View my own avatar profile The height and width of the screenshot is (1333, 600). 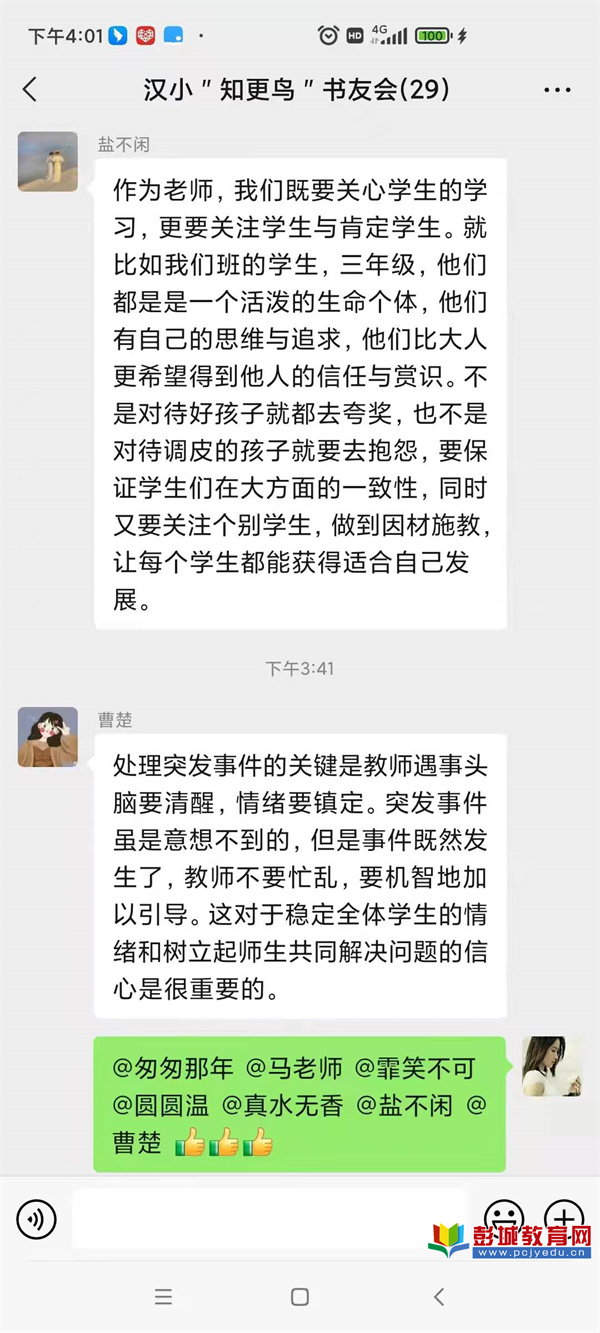pyautogui.click(x=551, y=1066)
